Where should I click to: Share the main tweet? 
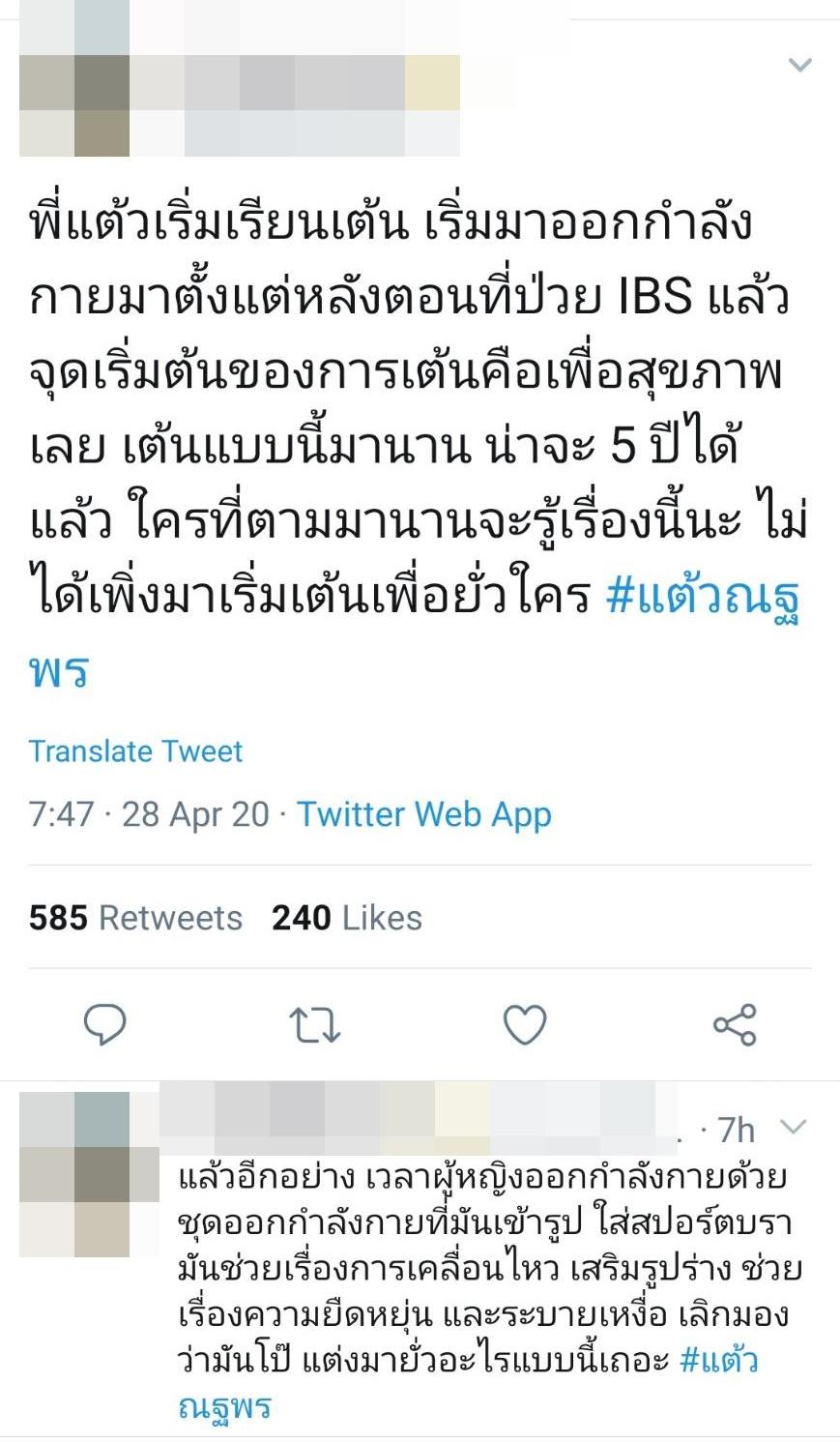point(735,1024)
